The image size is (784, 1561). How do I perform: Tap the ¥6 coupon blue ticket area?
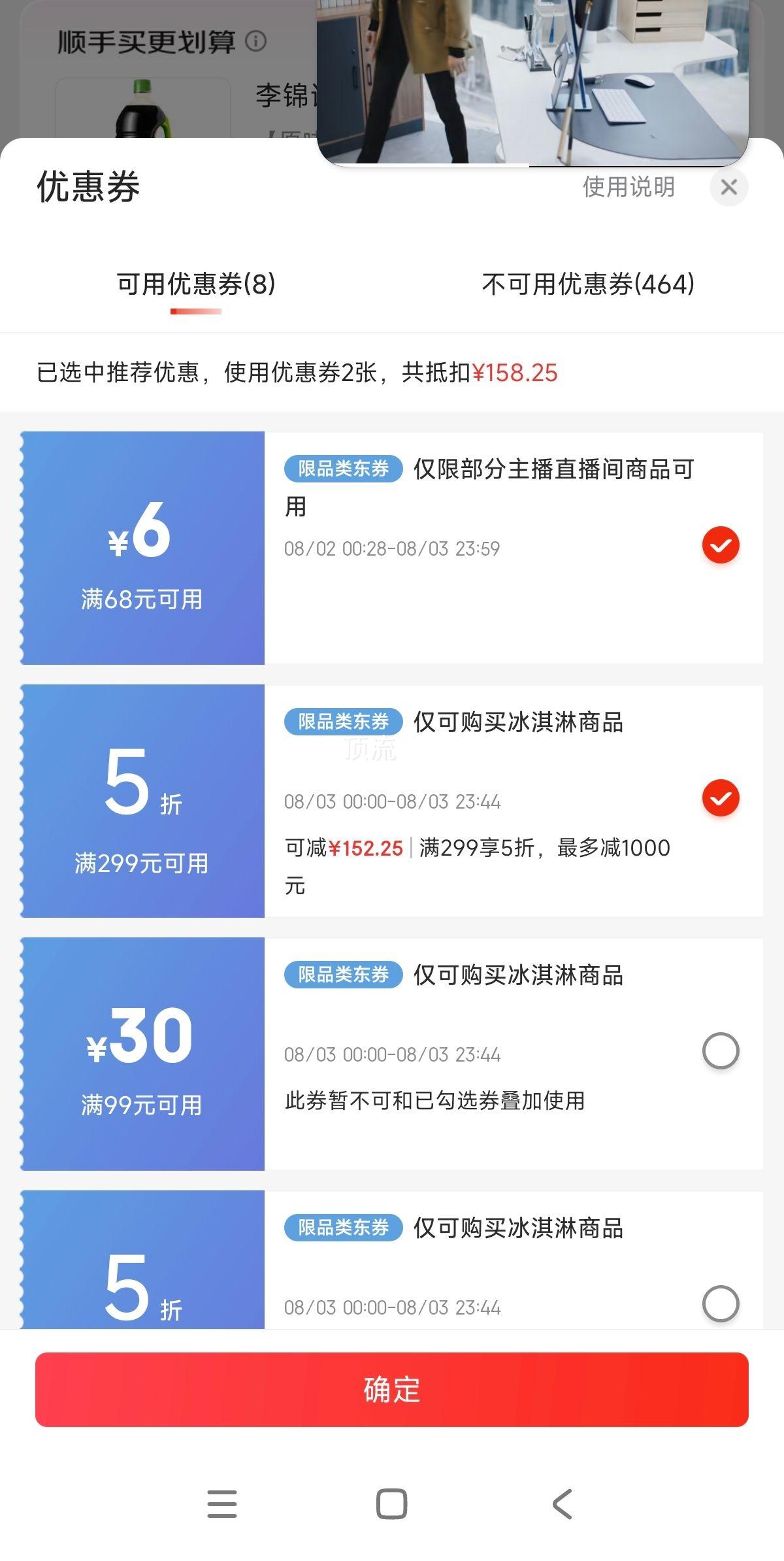pos(142,546)
